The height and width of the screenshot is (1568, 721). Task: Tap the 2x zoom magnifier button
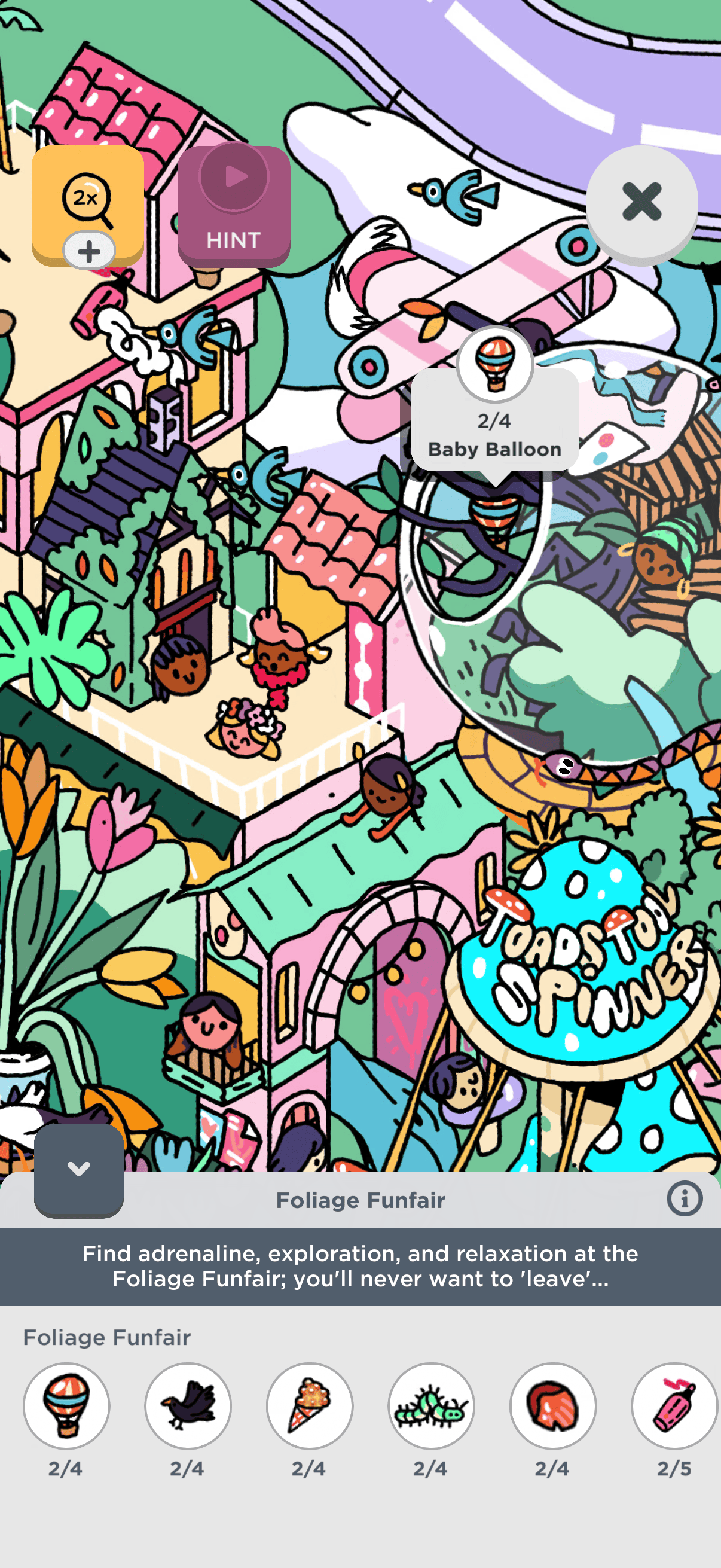pyautogui.click(x=87, y=203)
